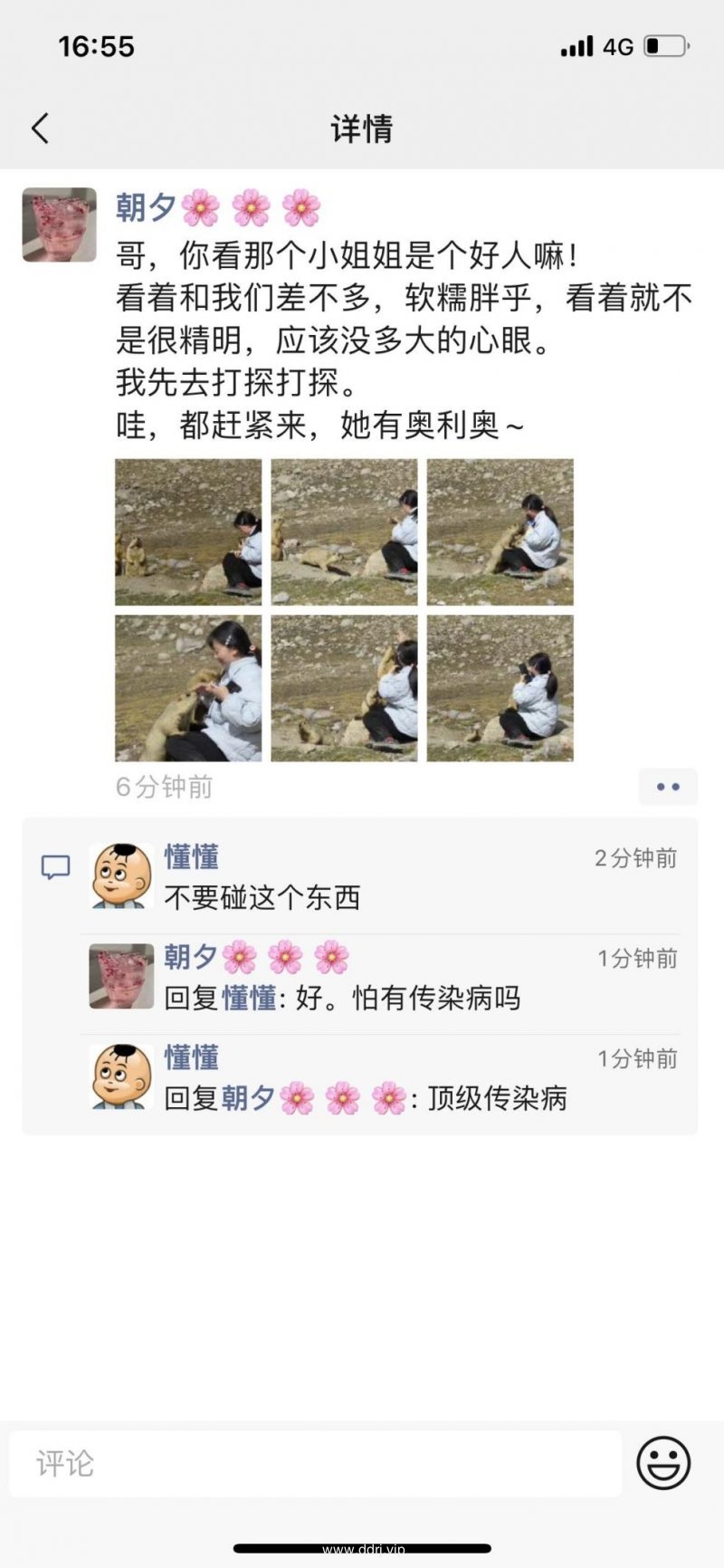
Task: Tap the 评论 comment input field
Action: [x=315, y=1463]
